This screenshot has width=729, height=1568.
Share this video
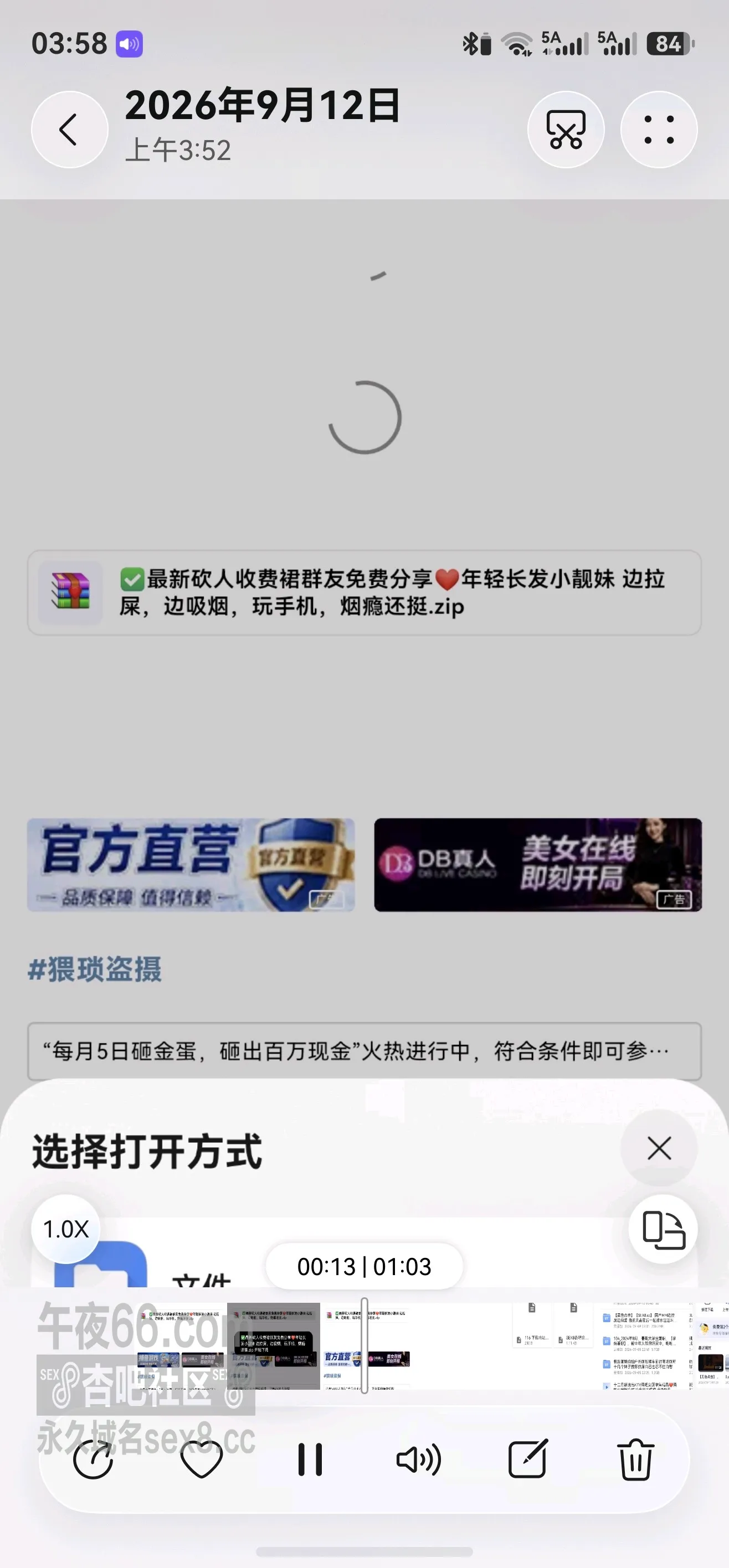[93, 1459]
